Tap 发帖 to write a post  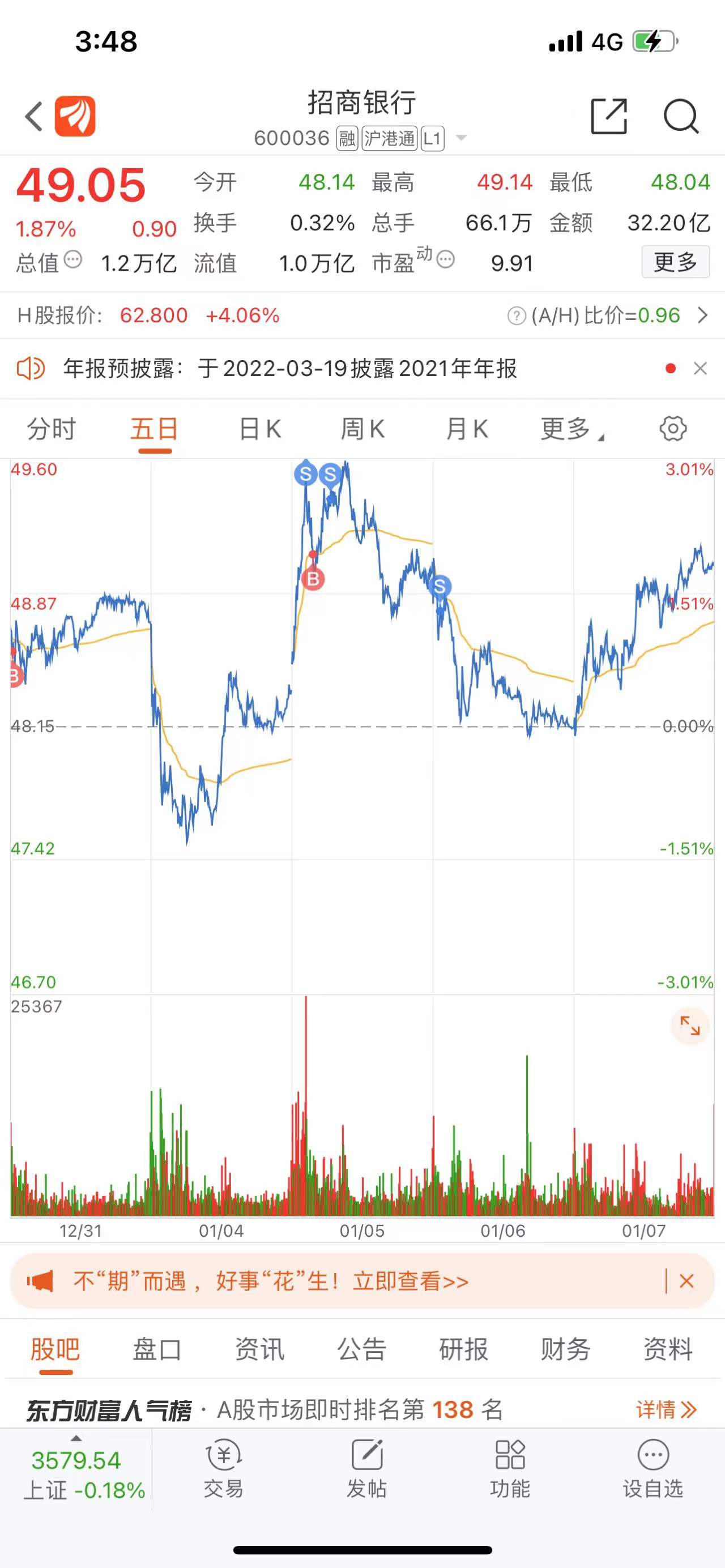367,1469
